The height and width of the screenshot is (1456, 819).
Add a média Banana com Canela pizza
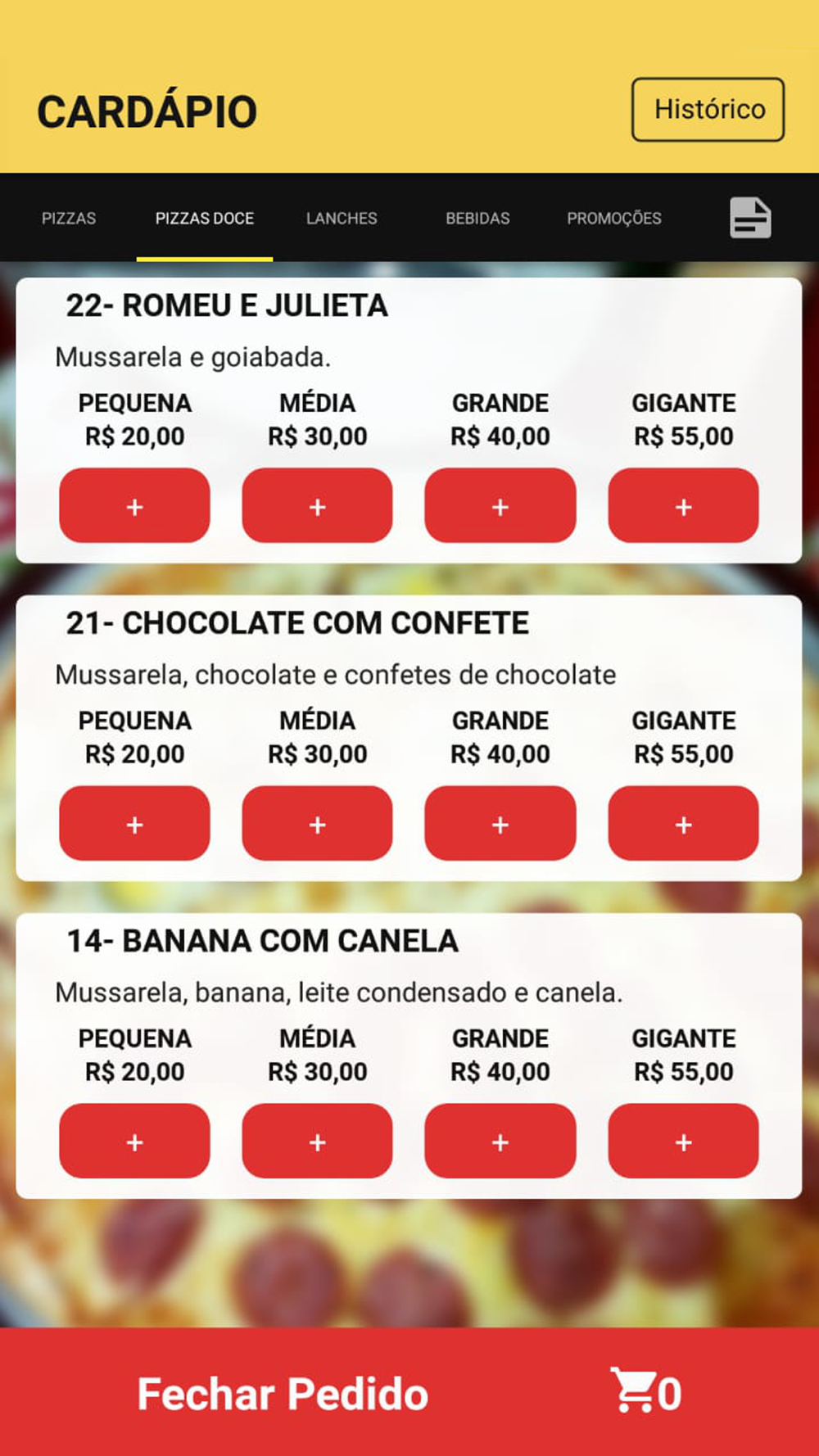pos(317,1141)
